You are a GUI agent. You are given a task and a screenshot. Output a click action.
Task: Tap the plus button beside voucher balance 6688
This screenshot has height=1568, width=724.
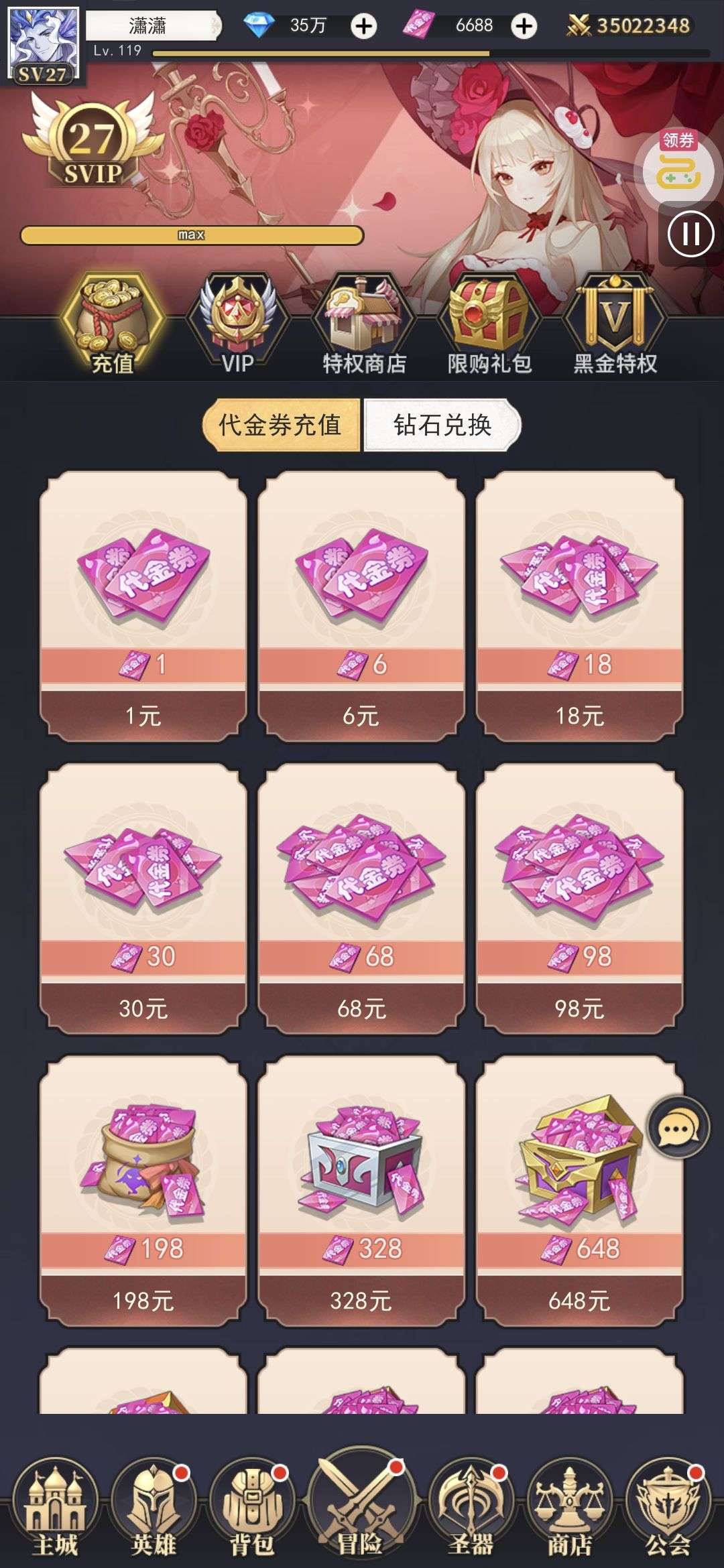[524, 26]
